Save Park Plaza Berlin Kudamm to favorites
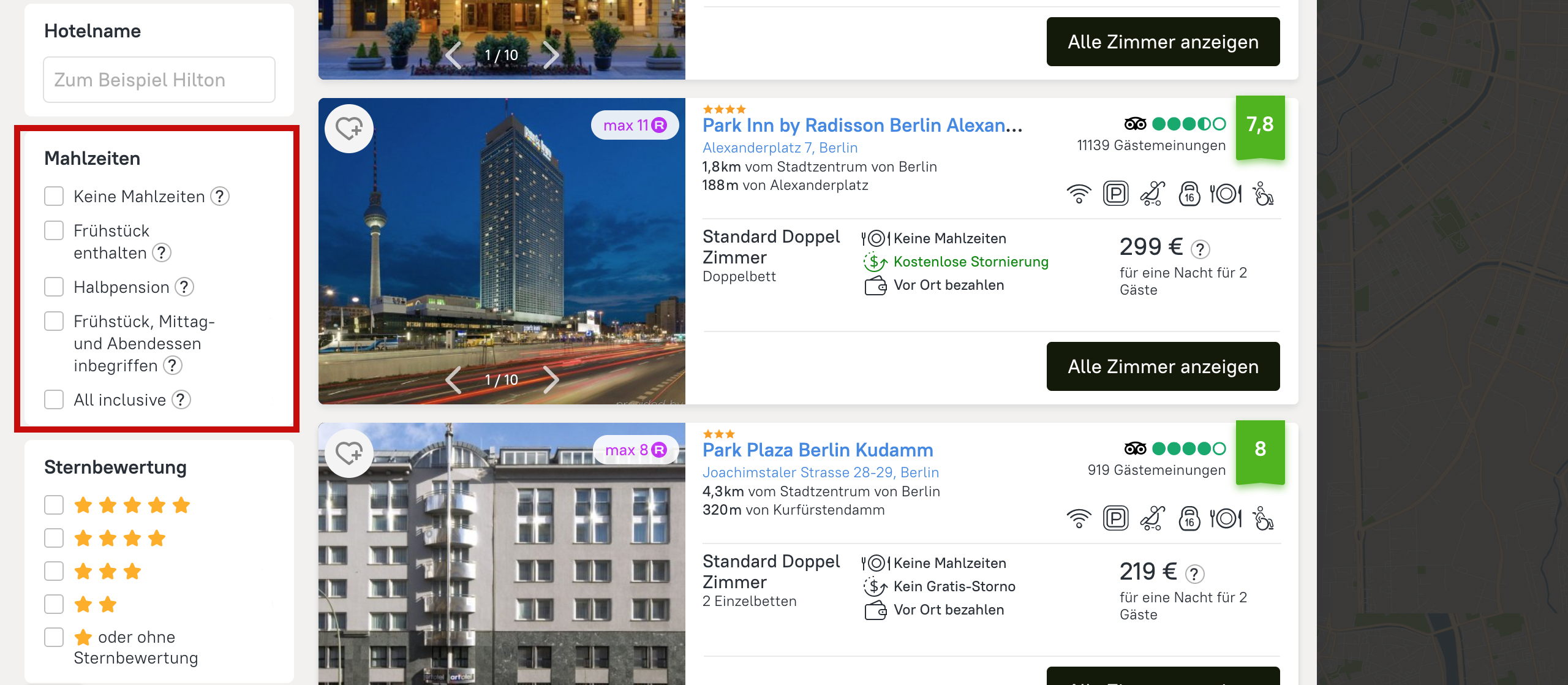The width and height of the screenshot is (1568, 685). point(349,453)
